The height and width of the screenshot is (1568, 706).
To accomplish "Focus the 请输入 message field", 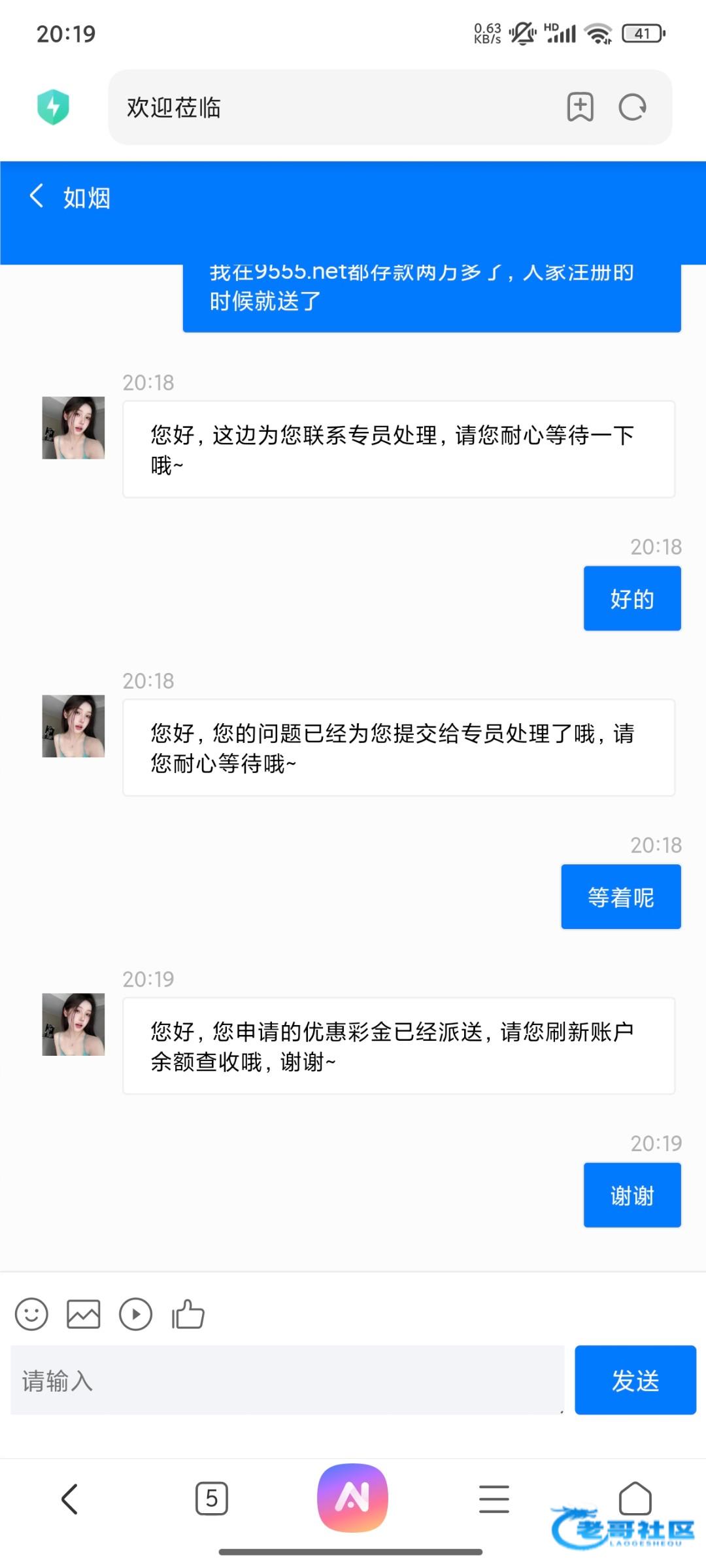I will [288, 1380].
